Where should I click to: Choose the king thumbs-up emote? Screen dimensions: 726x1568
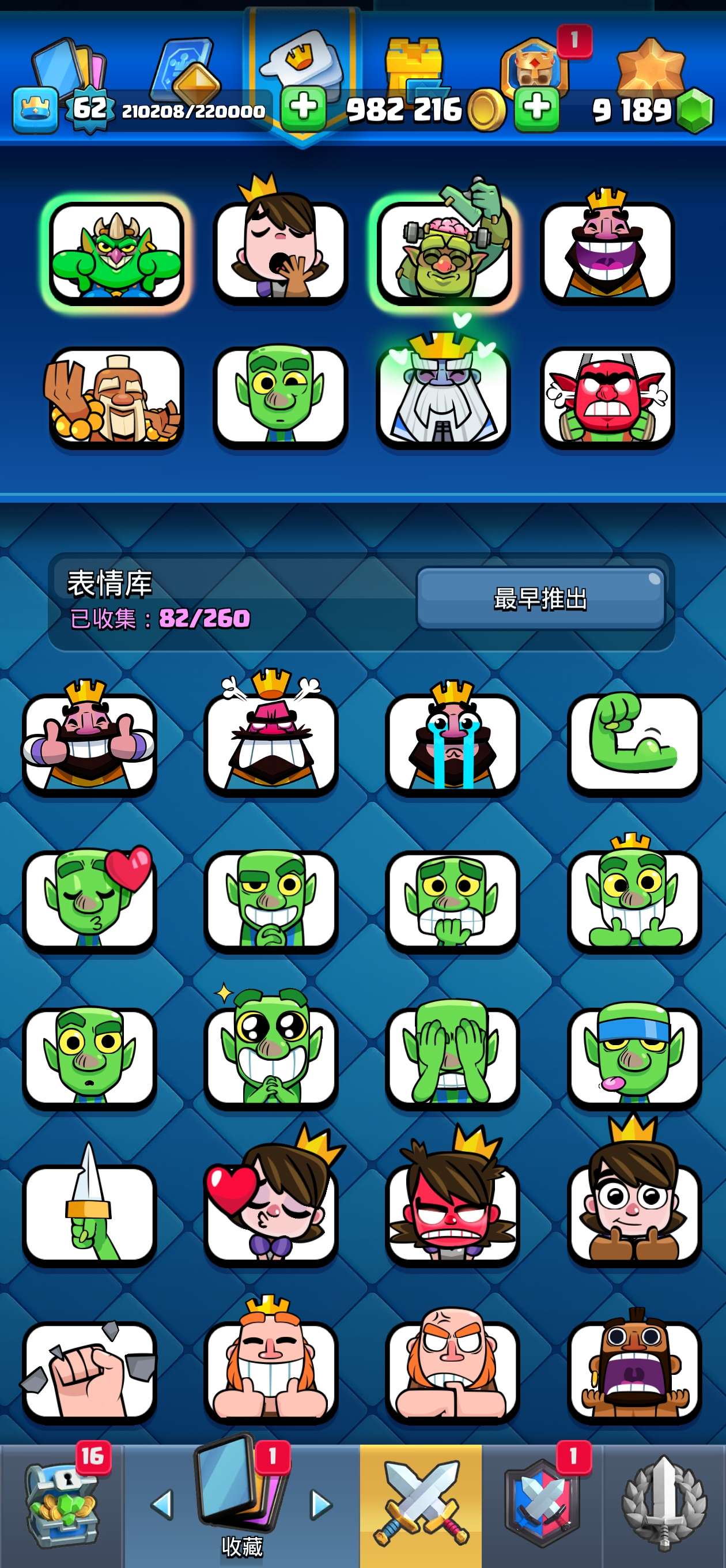coord(89,743)
